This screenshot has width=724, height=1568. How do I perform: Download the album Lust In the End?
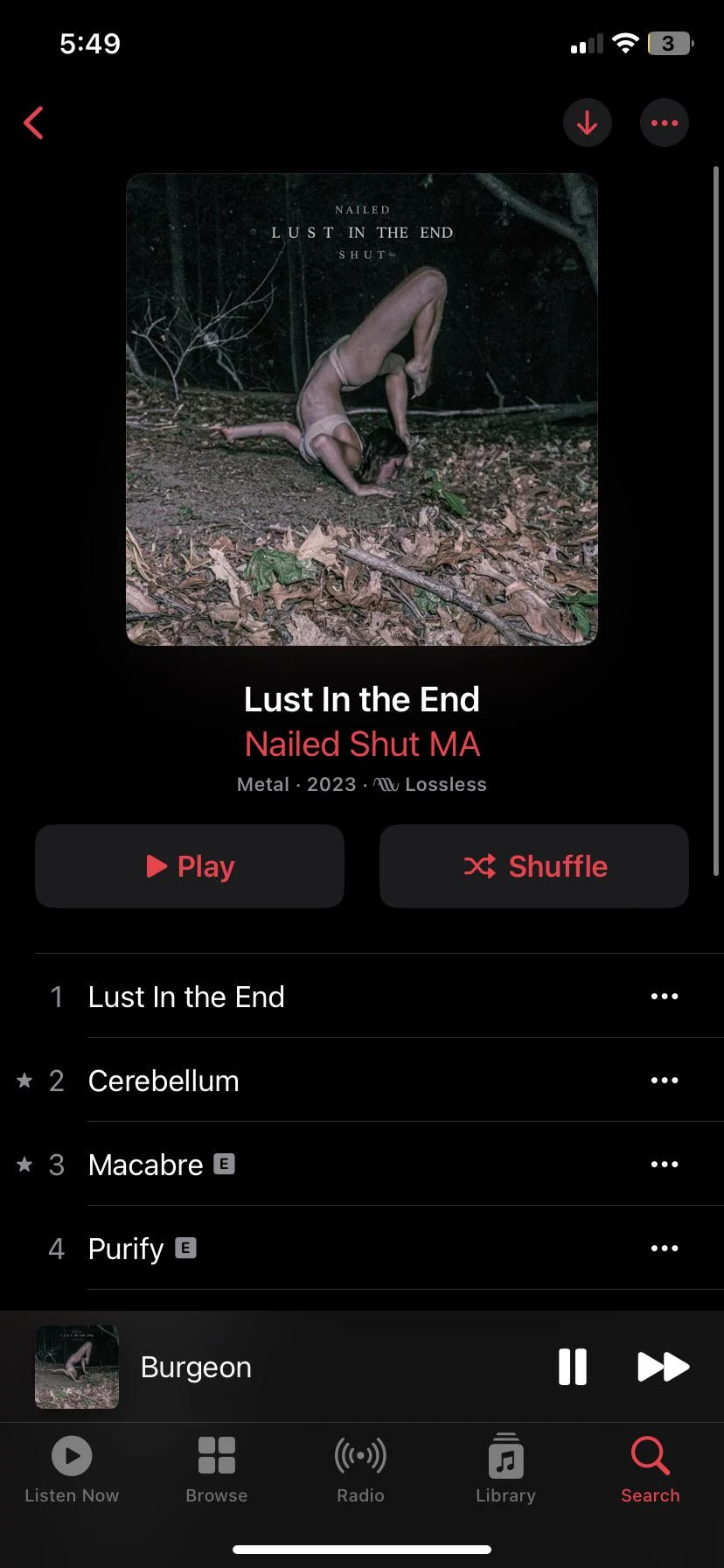(x=587, y=123)
